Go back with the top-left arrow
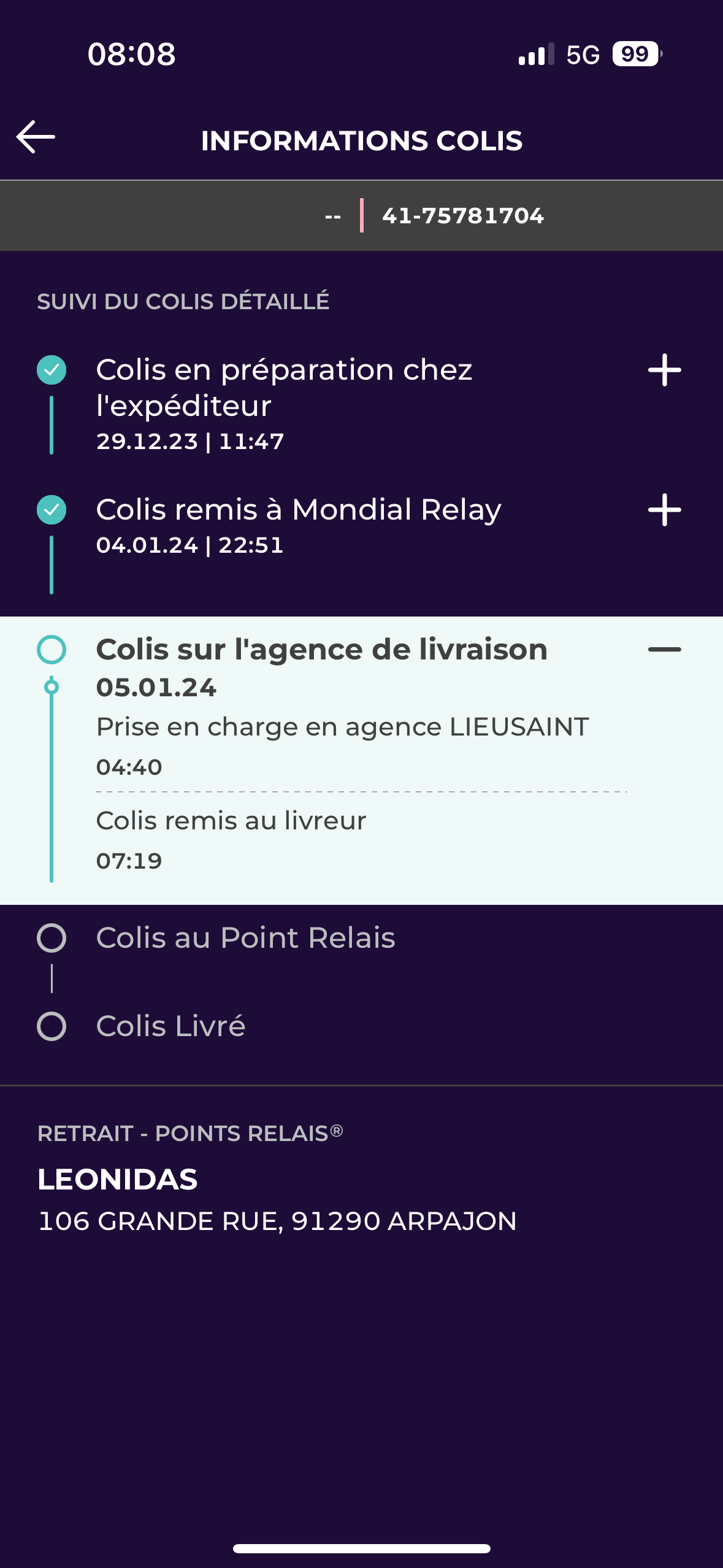The image size is (723, 1568). (36, 137)
